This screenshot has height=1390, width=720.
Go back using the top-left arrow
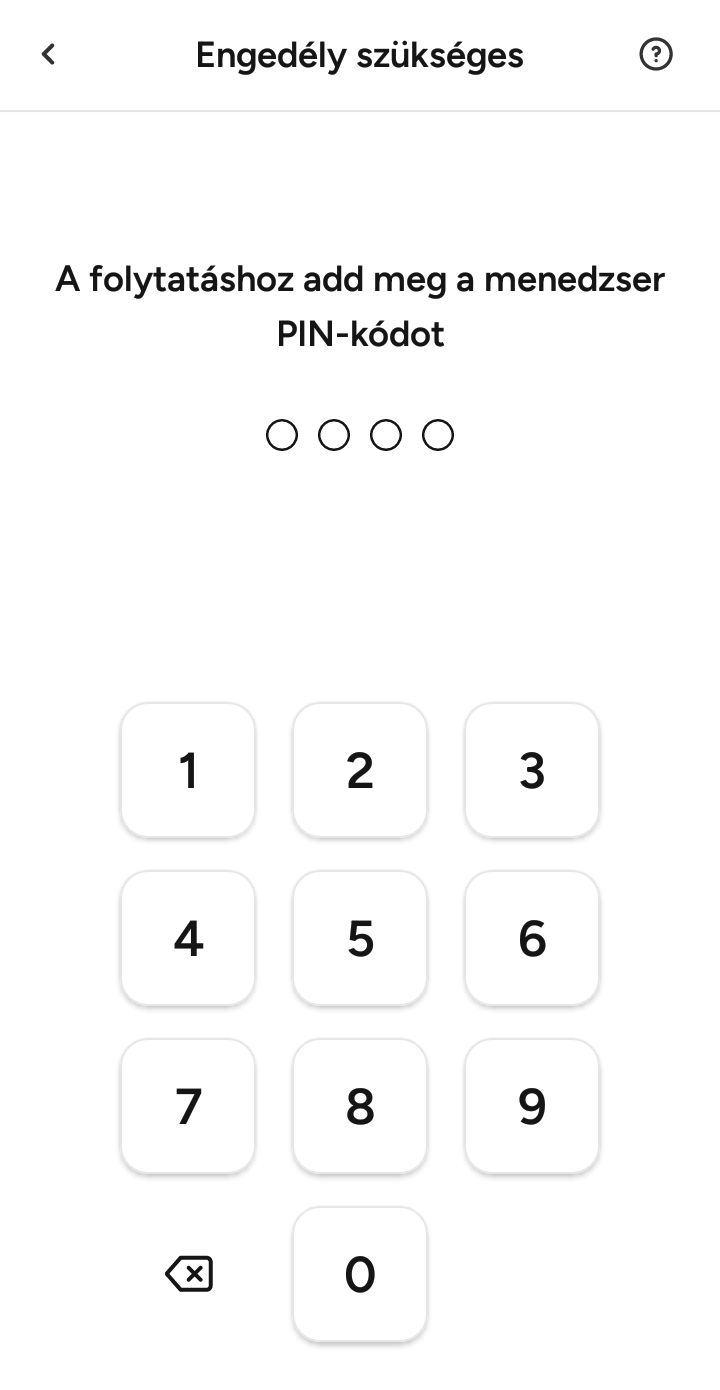tap(48, 54)
